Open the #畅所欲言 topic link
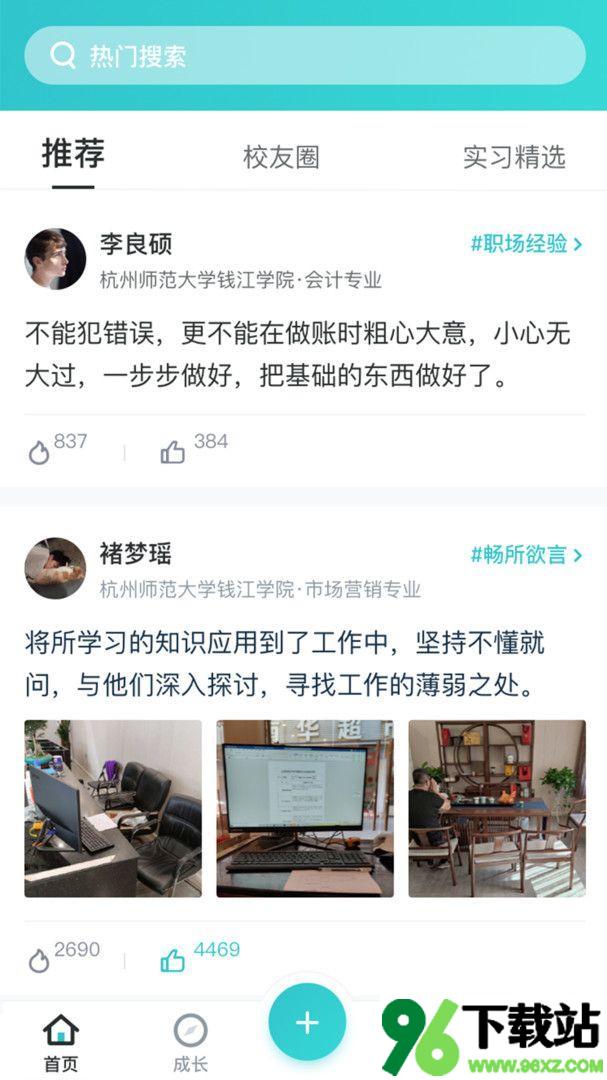 pyautogui.click(x=526, y=554)
